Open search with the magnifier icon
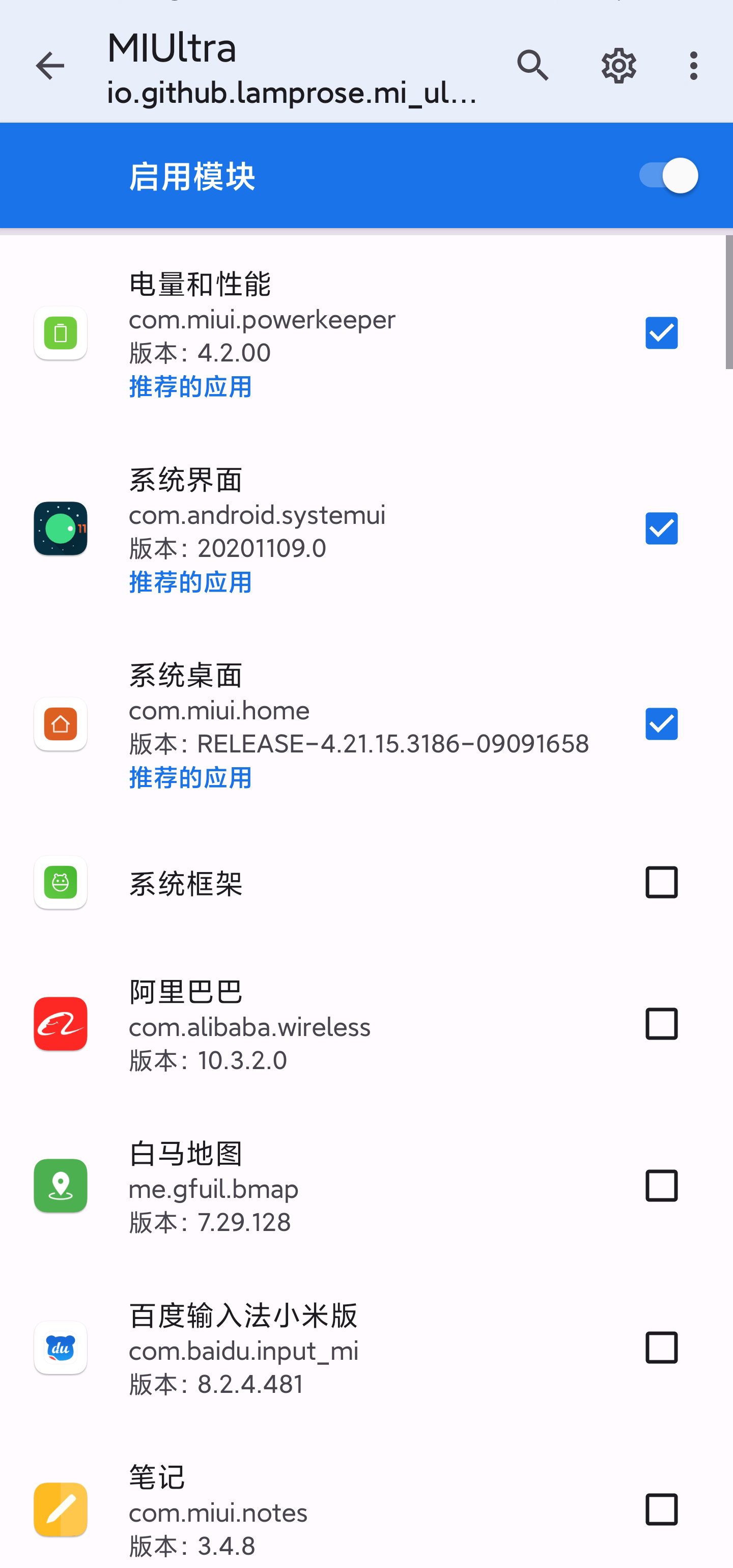The width and height of the screenshot is (733, 1568). tap(533, 65)
